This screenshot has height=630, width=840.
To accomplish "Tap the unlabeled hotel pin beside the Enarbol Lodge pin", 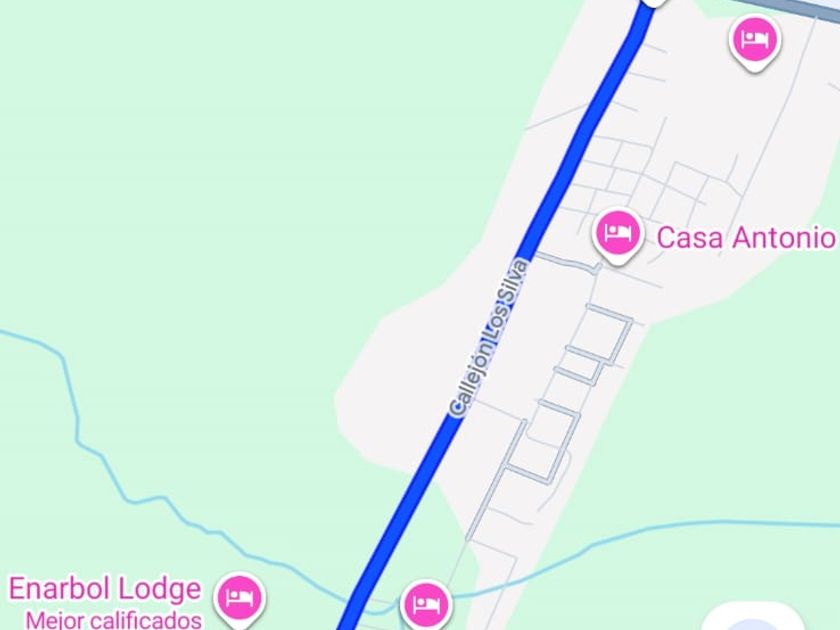I will [427, 604].
